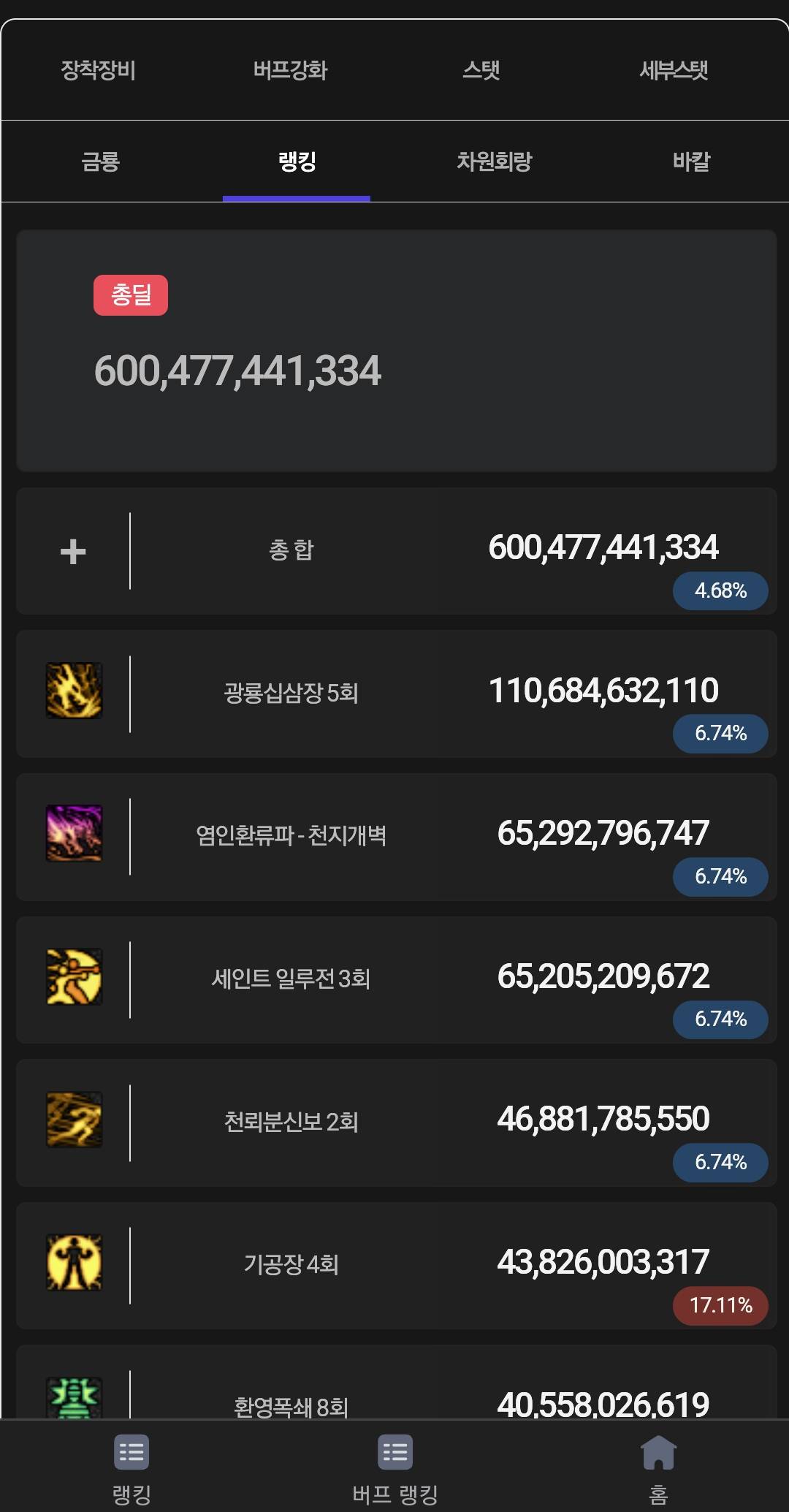Screen dimensions: 789x1512
Task: Open the 버프강화 tab
Action: pyautogui.click(x=290, y=70)
